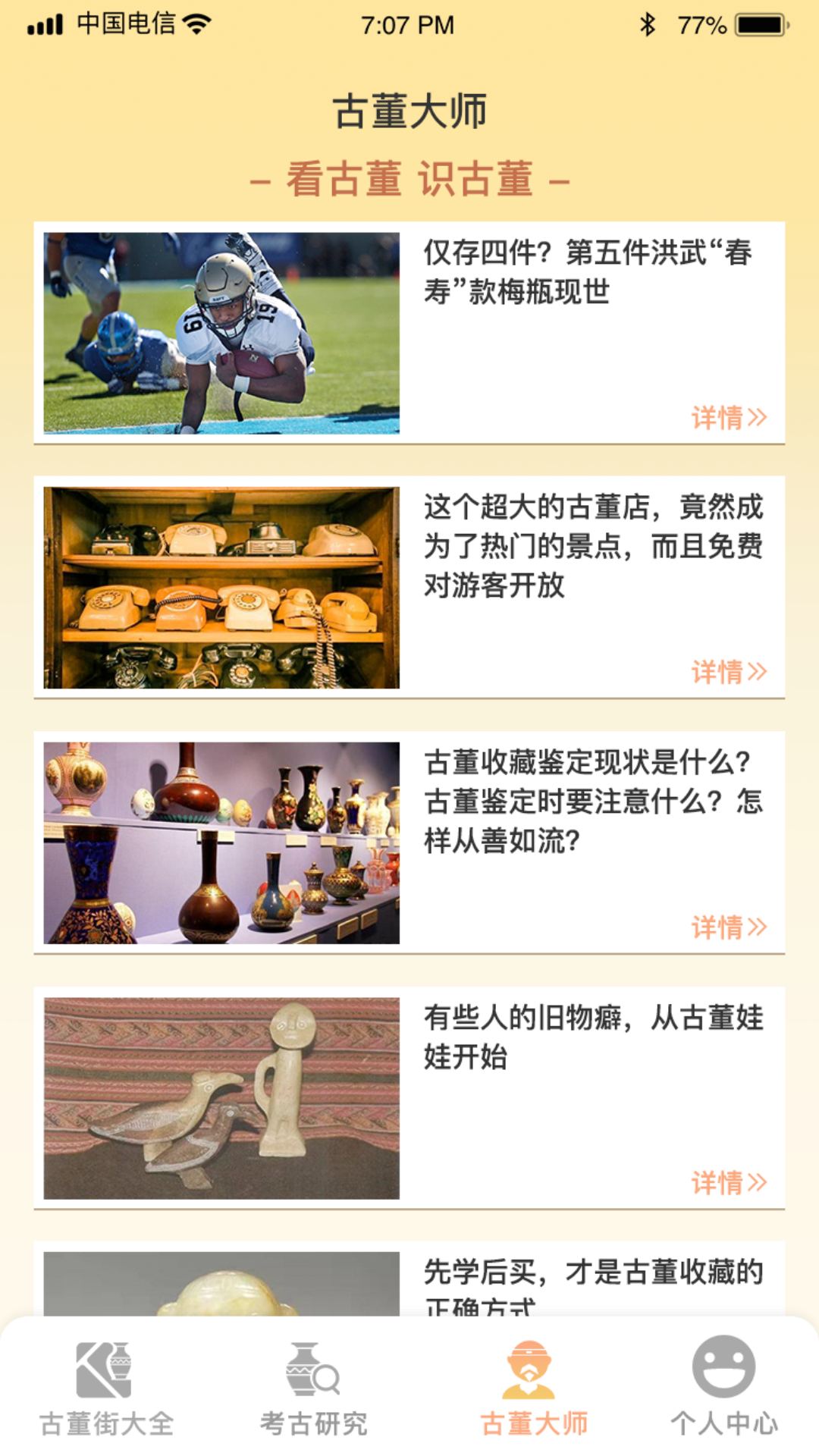This screenshot has height=1456, width=819.
Task: View details of 古董收藏鉴定现状 article
Action: 728,927
